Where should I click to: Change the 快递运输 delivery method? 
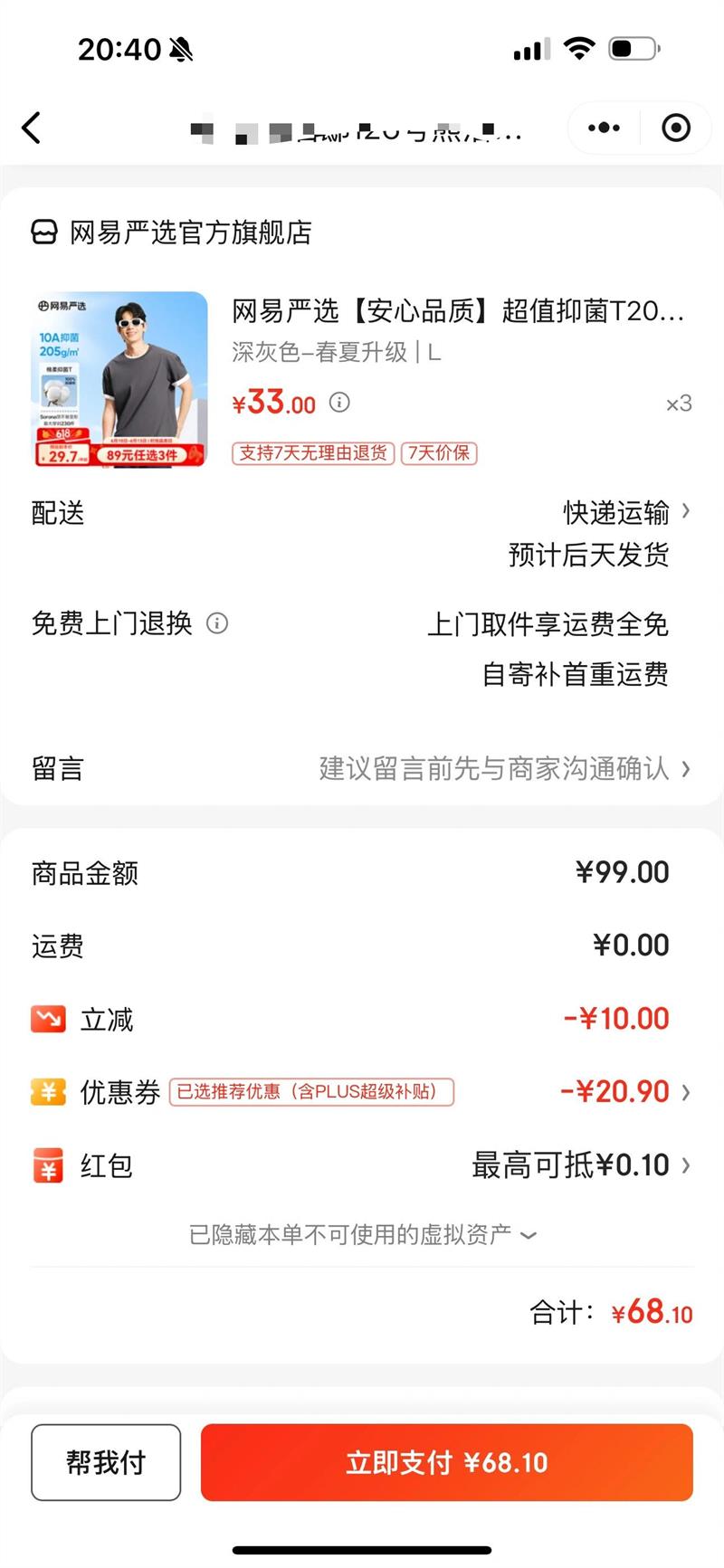coord(624,513)
